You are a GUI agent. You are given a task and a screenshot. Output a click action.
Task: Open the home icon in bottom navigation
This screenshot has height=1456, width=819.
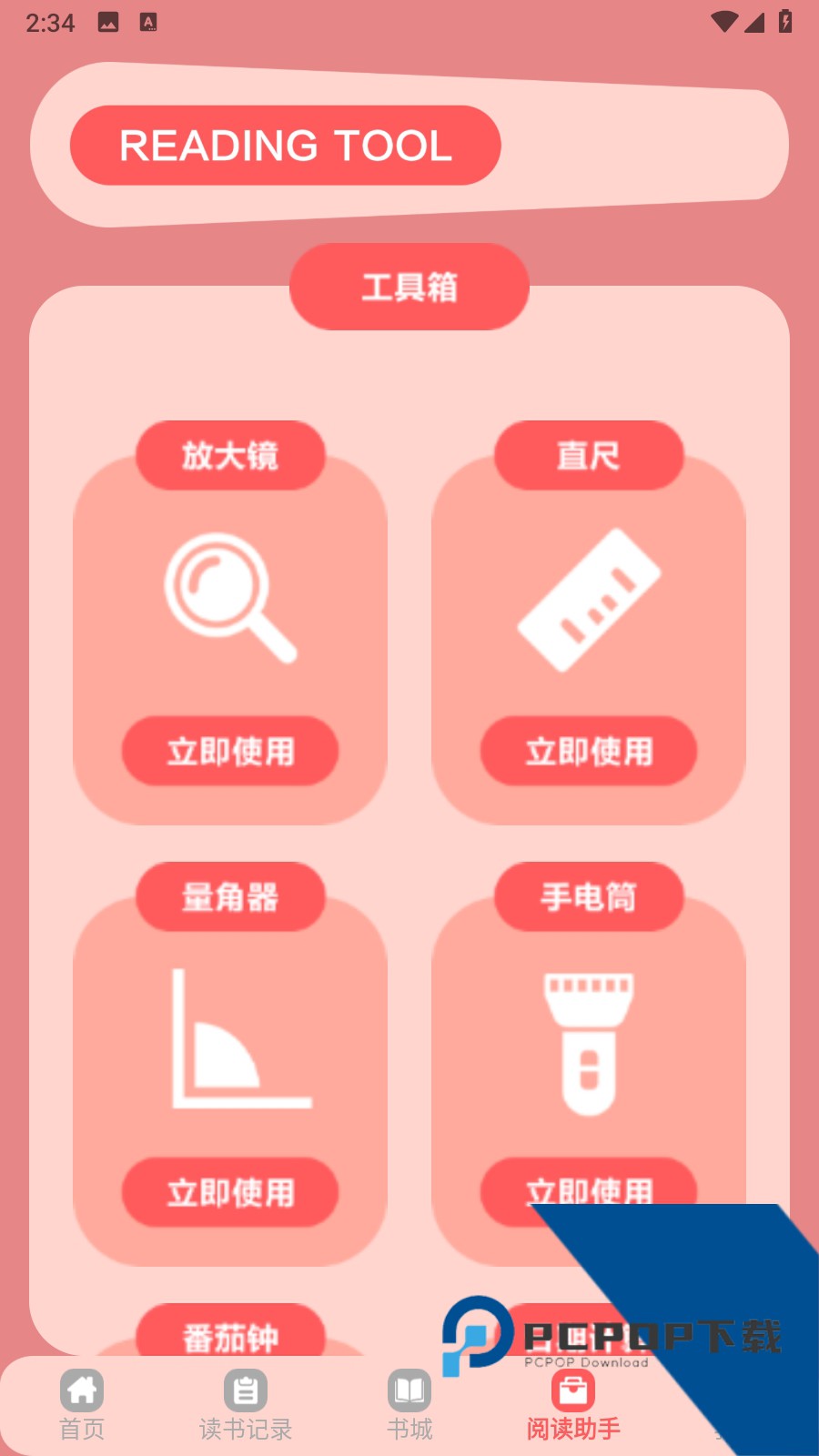point(82,1390)
